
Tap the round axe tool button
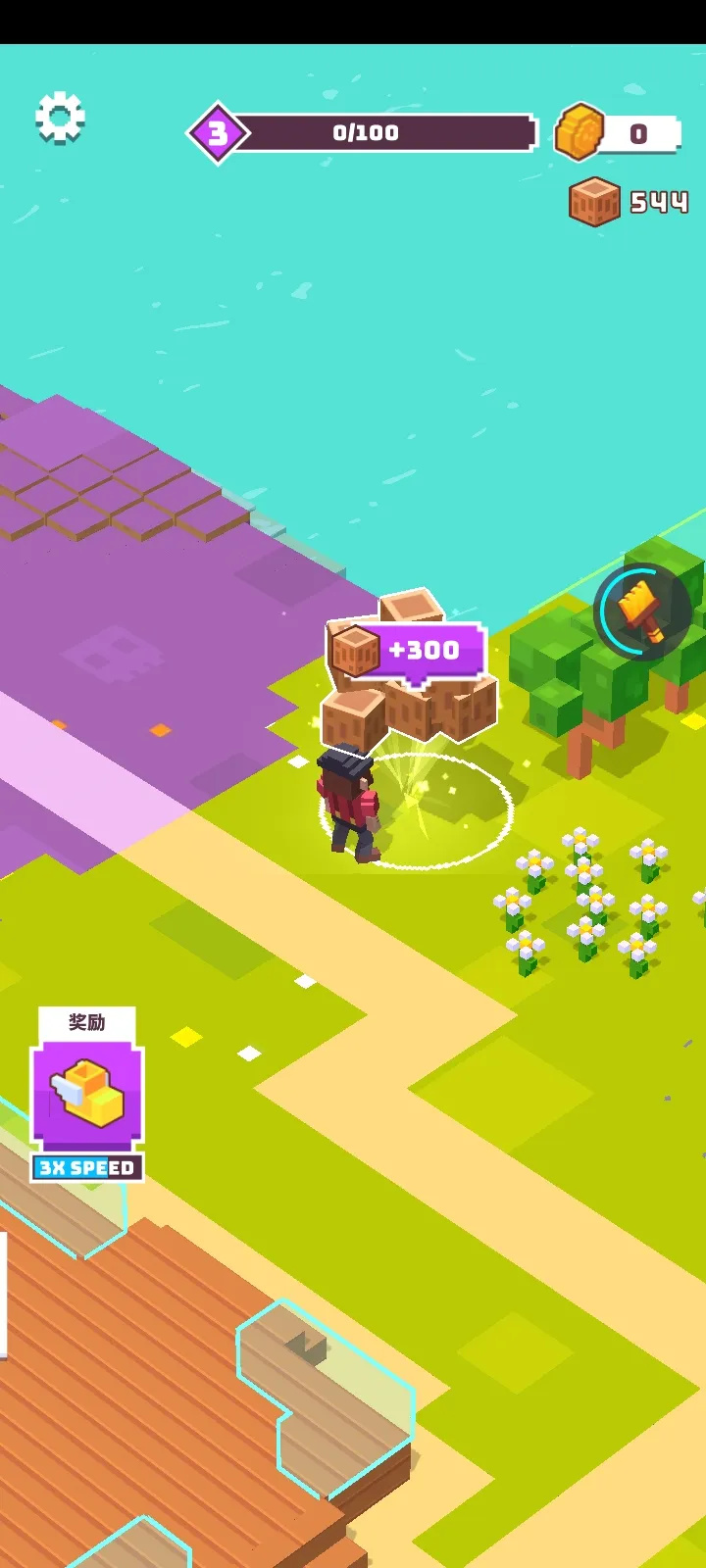pos(642,612)
